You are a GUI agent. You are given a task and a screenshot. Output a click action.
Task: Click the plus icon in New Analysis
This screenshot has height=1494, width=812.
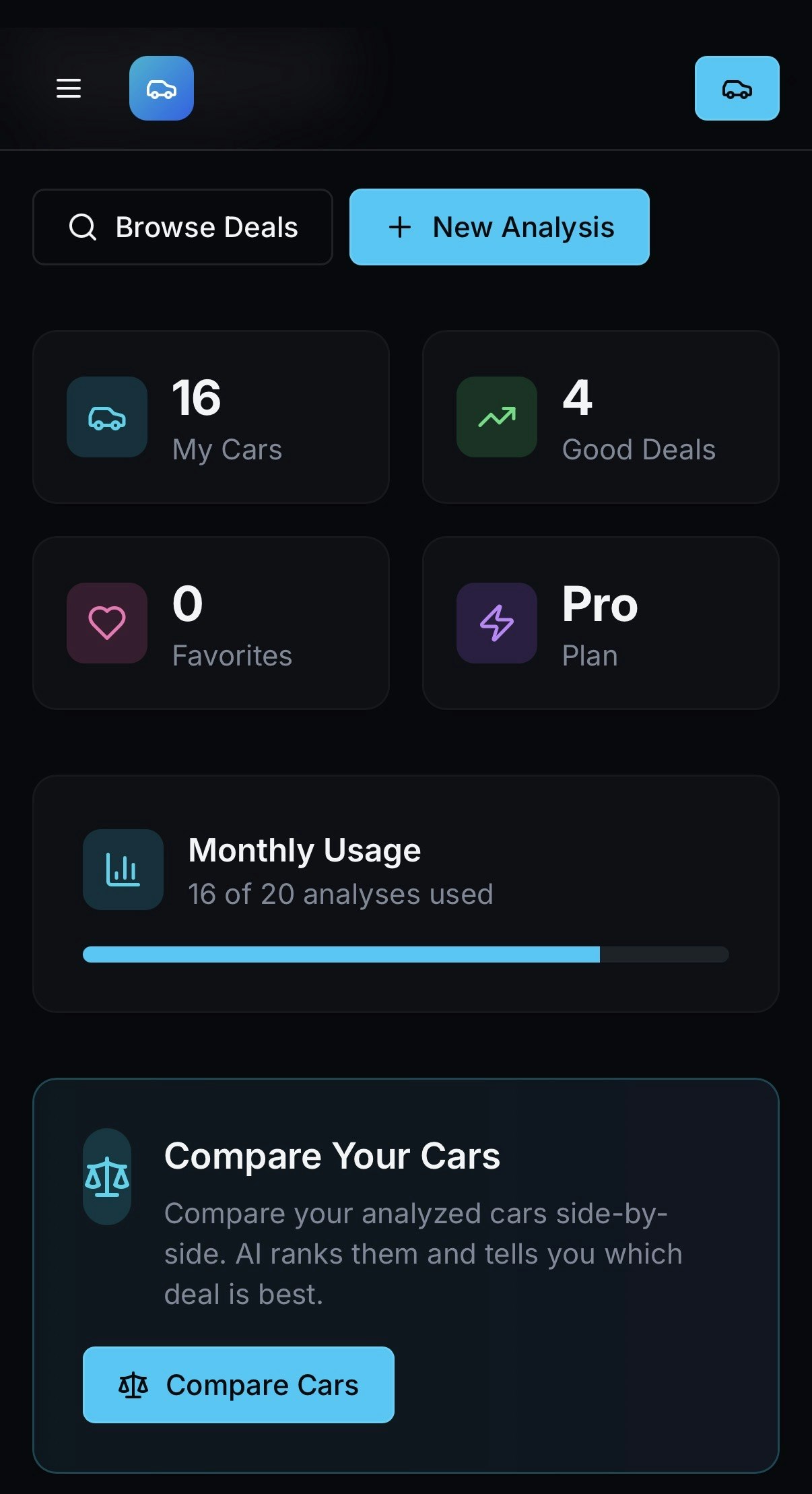click(x=400, y=226)
